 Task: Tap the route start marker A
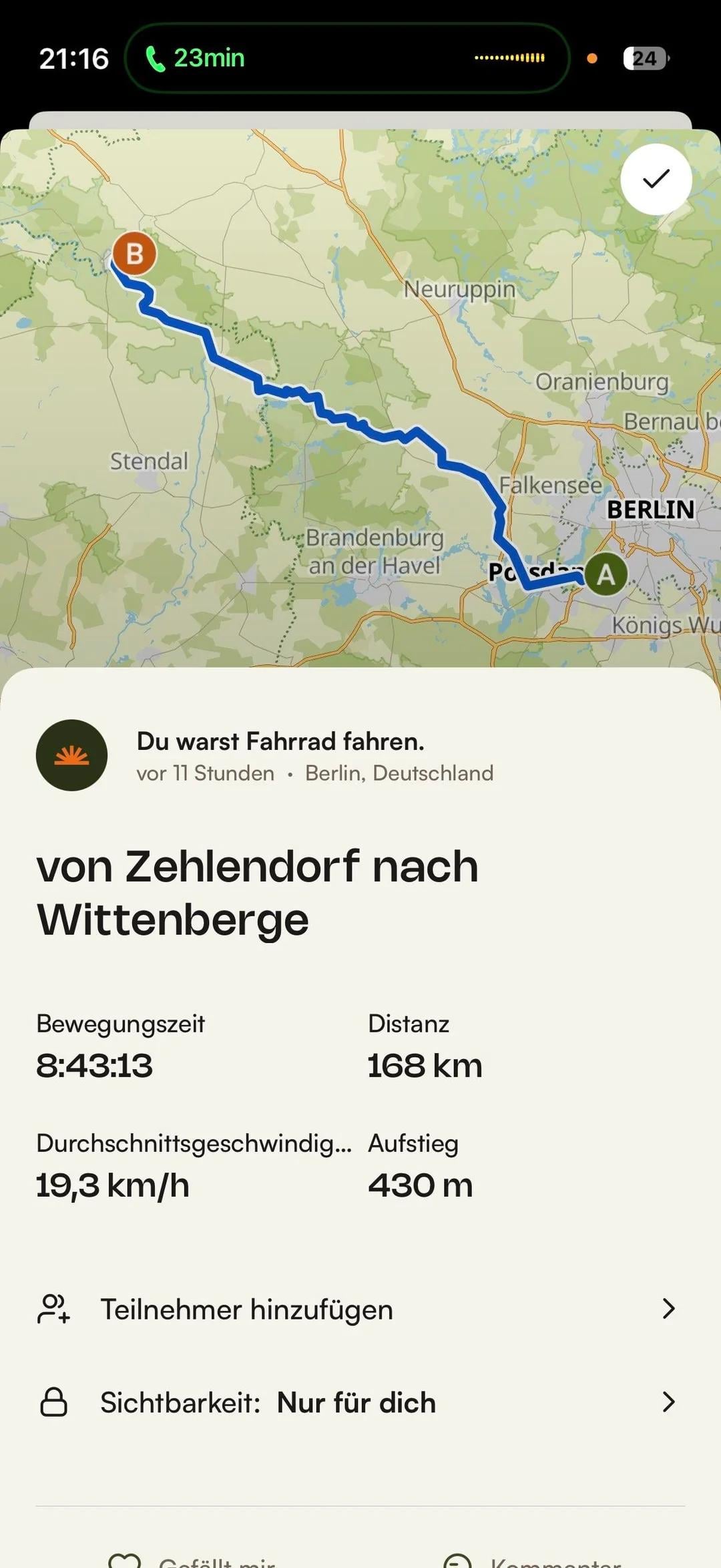pyautogui.click(x=606, y=574)
